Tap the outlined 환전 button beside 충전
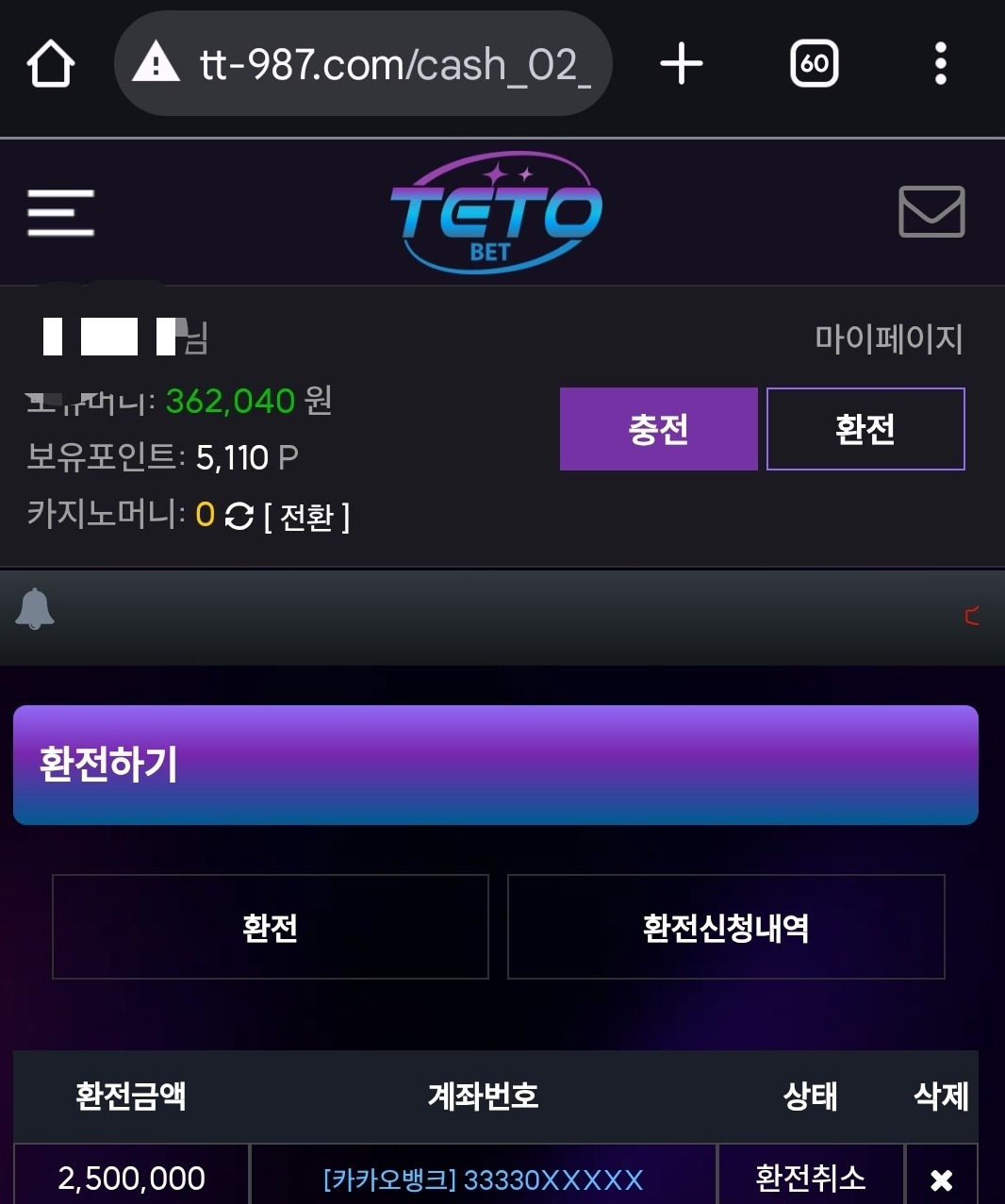The width and height of the screenshot is (1005, 1204). tap(865, 429)
